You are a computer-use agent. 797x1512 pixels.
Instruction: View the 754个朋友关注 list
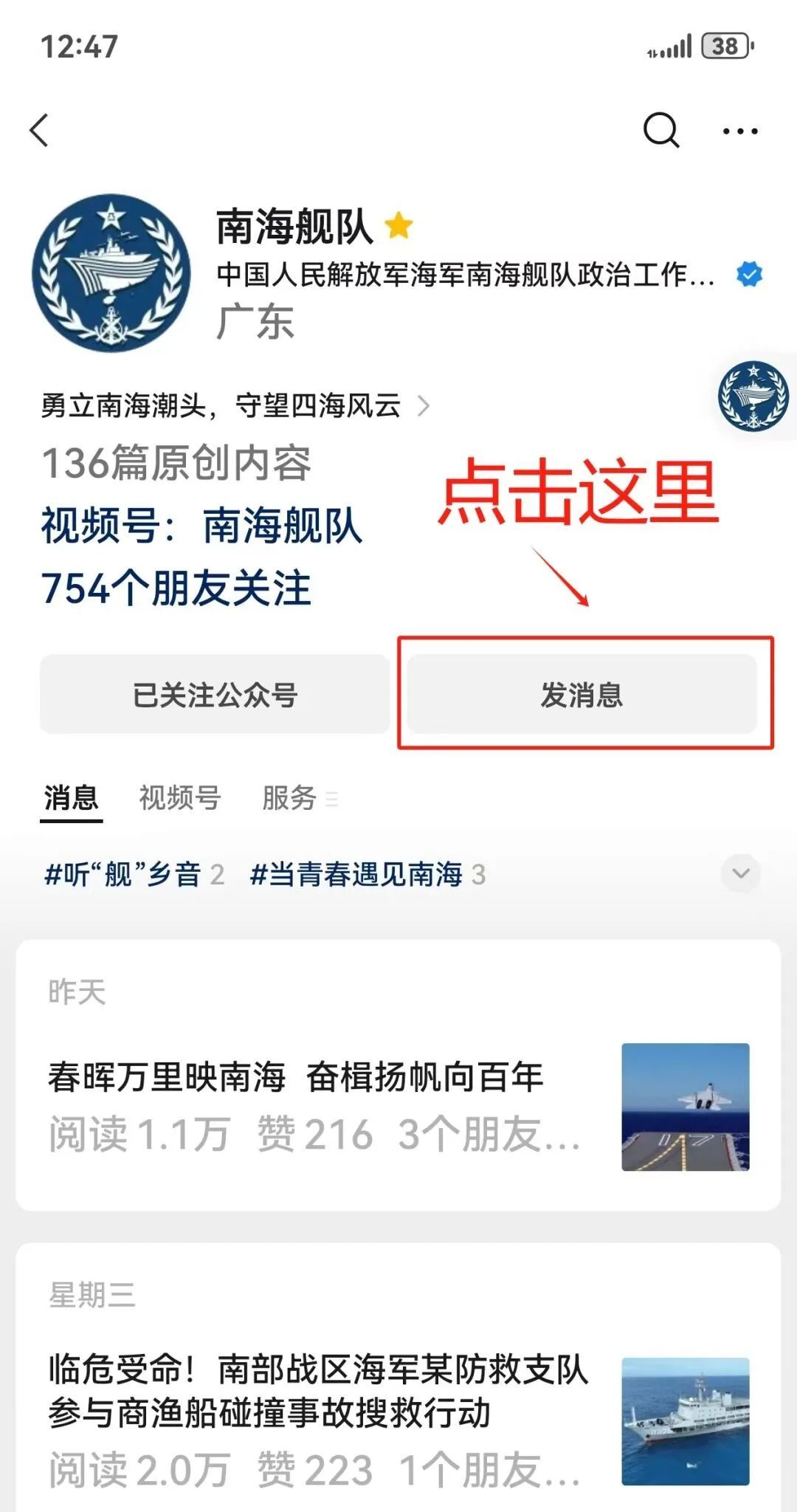point(176,588)
